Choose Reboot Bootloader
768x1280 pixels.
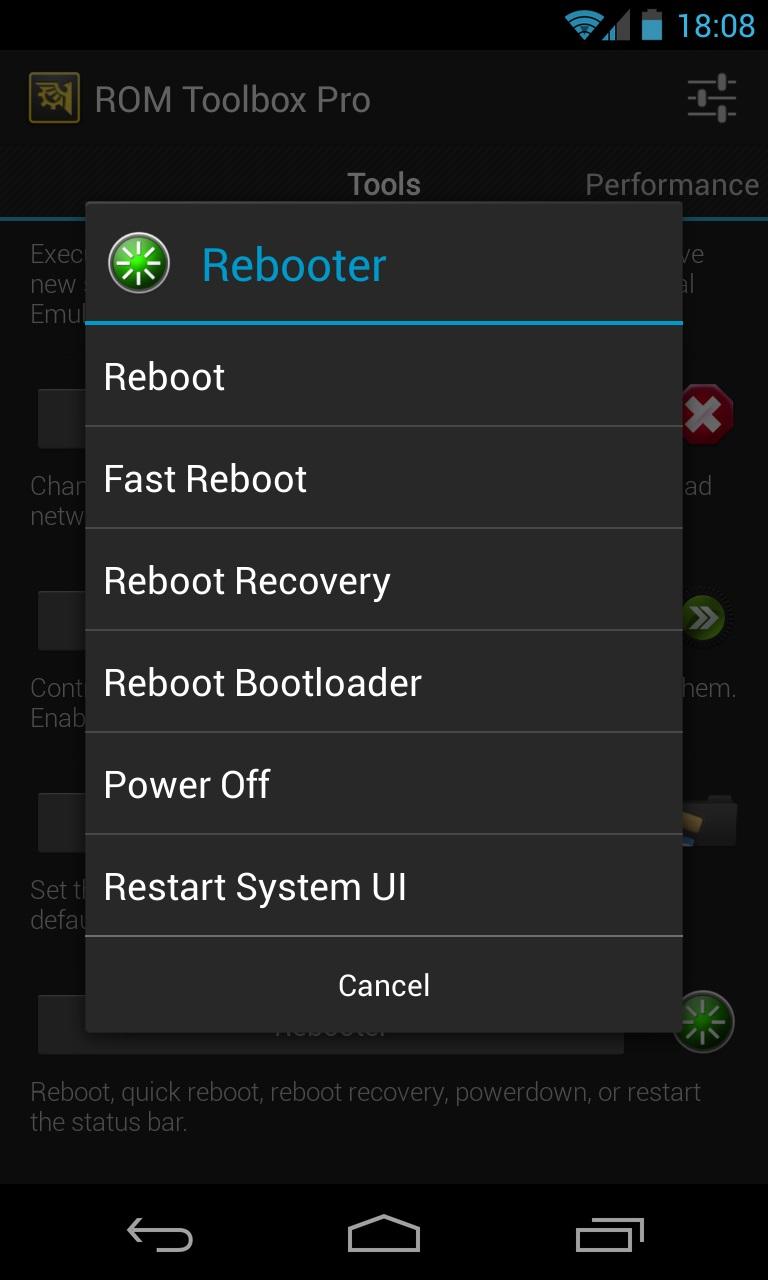pos(383,683)
